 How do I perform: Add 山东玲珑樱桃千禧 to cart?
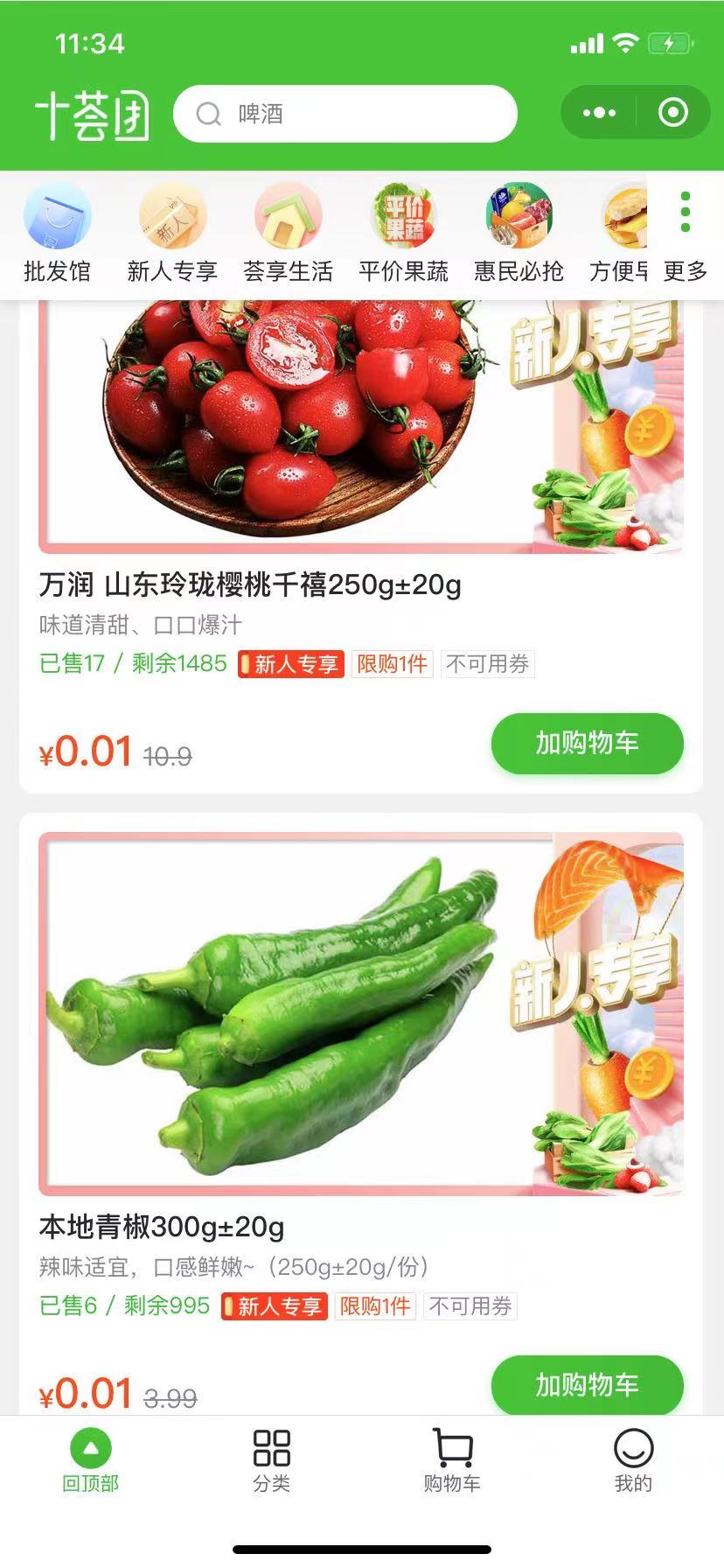click(587, 743)
